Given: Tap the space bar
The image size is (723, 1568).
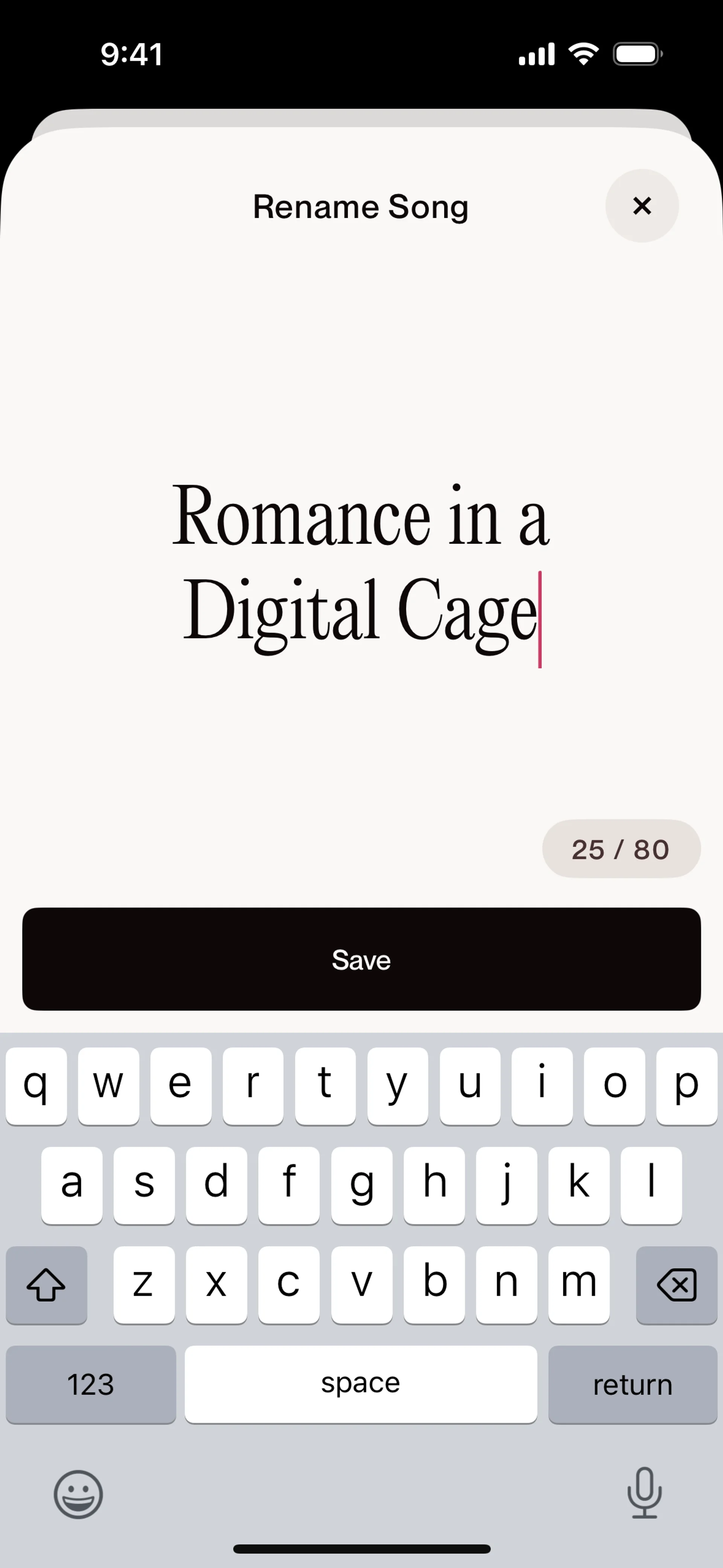Looking at the screenshot, I should click(361, 1383).
